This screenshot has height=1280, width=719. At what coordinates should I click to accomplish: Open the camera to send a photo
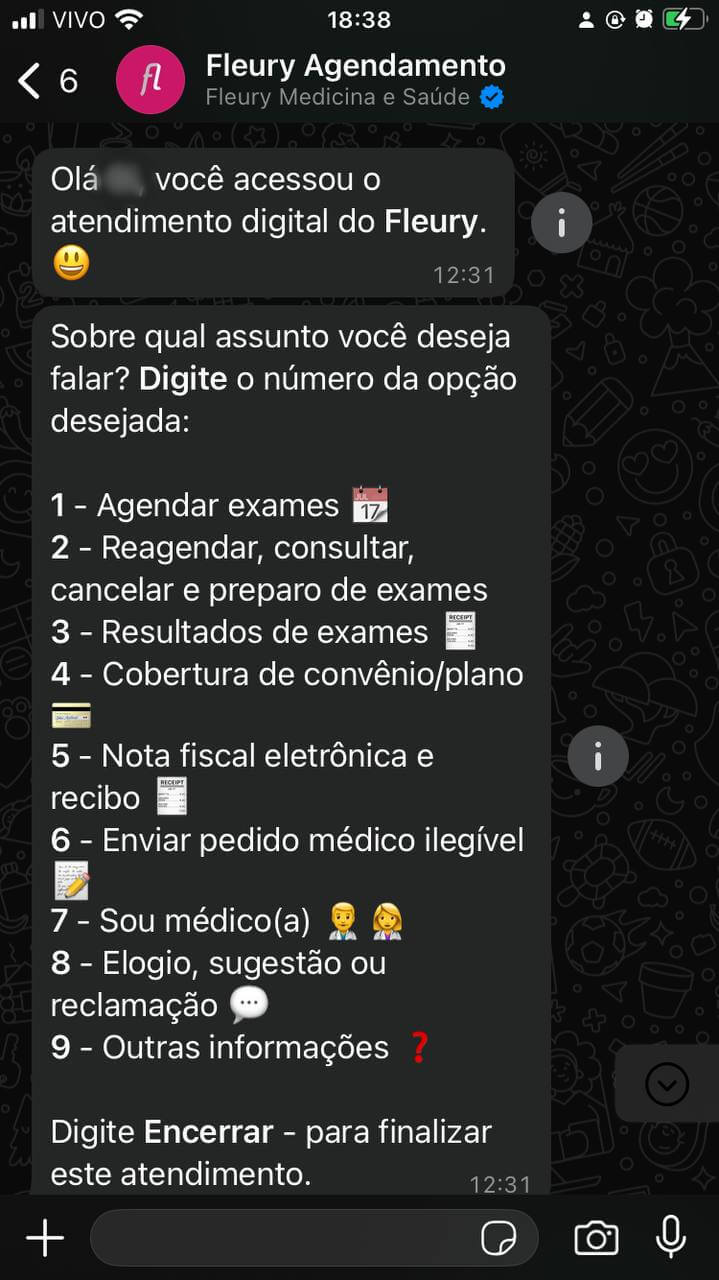(596, 1239)
